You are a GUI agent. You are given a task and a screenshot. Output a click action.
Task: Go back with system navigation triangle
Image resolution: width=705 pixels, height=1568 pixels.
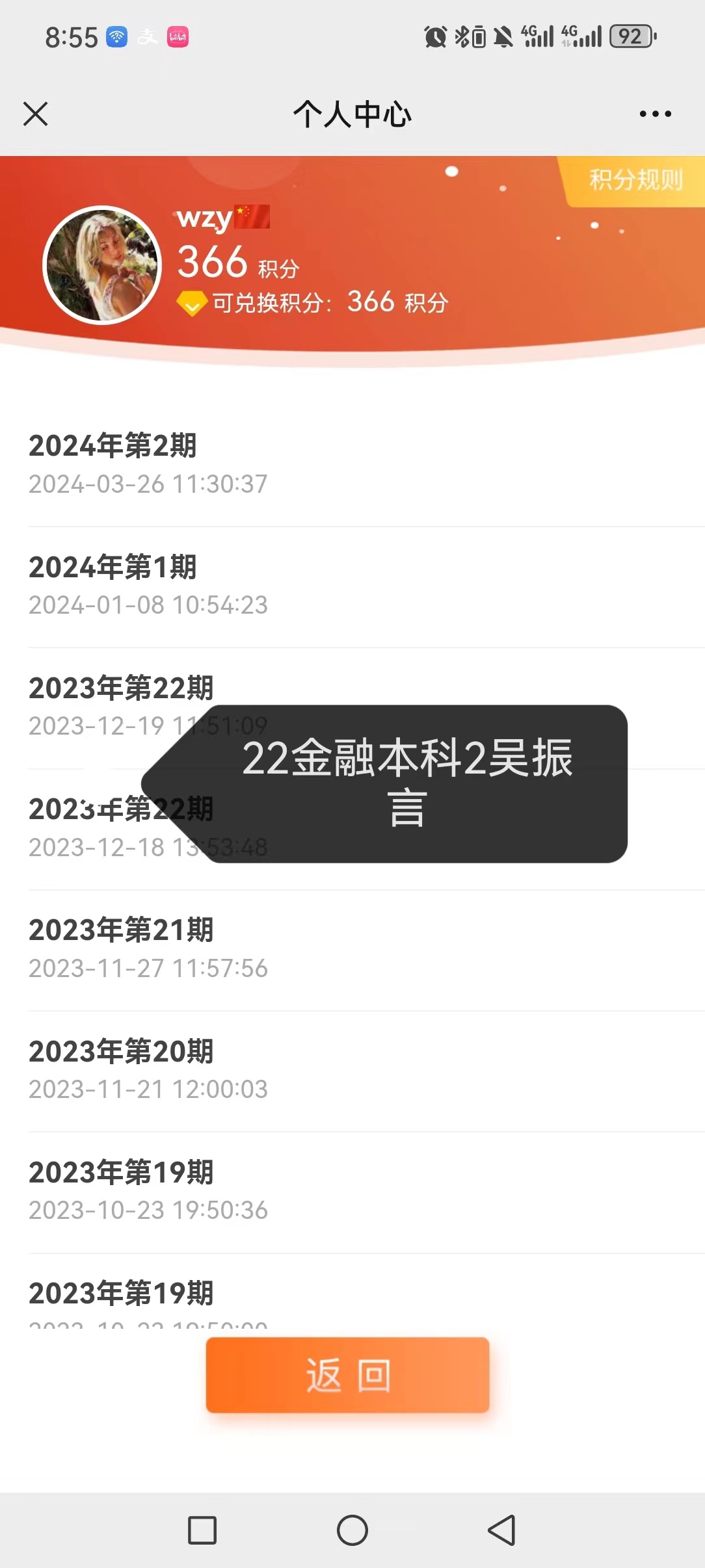(x=502, y=1530)
